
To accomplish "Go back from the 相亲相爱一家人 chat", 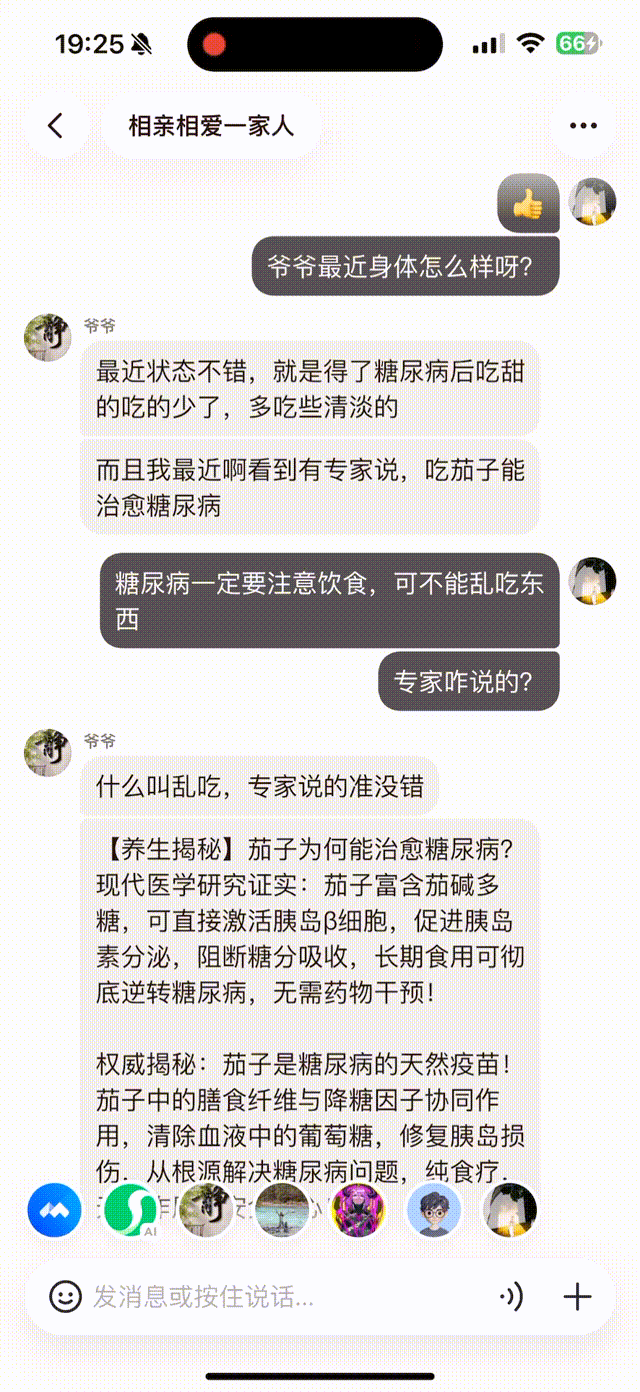I will pyautogui.click(x=55, y=126).
